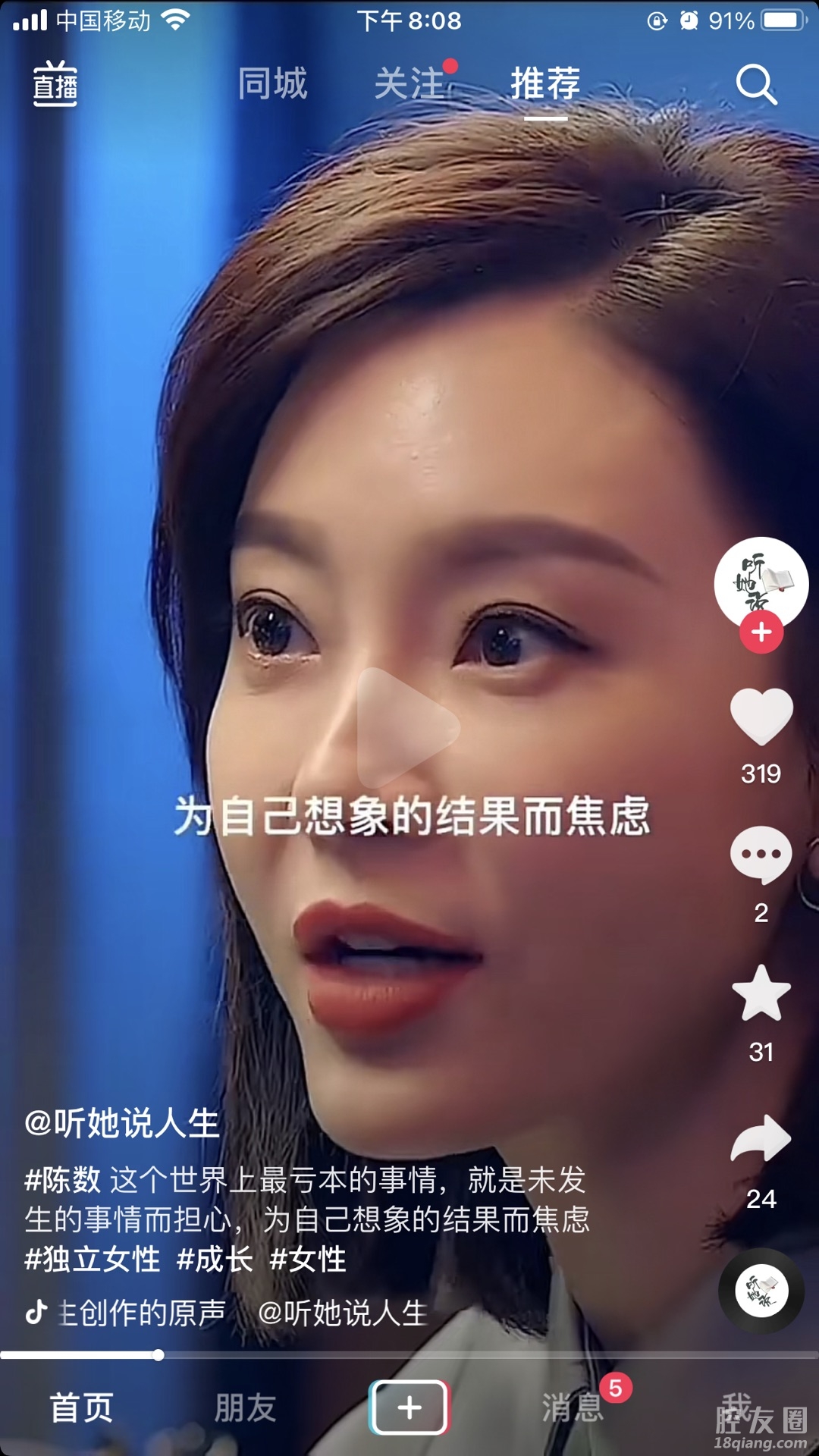Resume the paused video with play button
The width and height of the screenshot is (819, 1456).
pyautogui.click(x=408, y=728)
